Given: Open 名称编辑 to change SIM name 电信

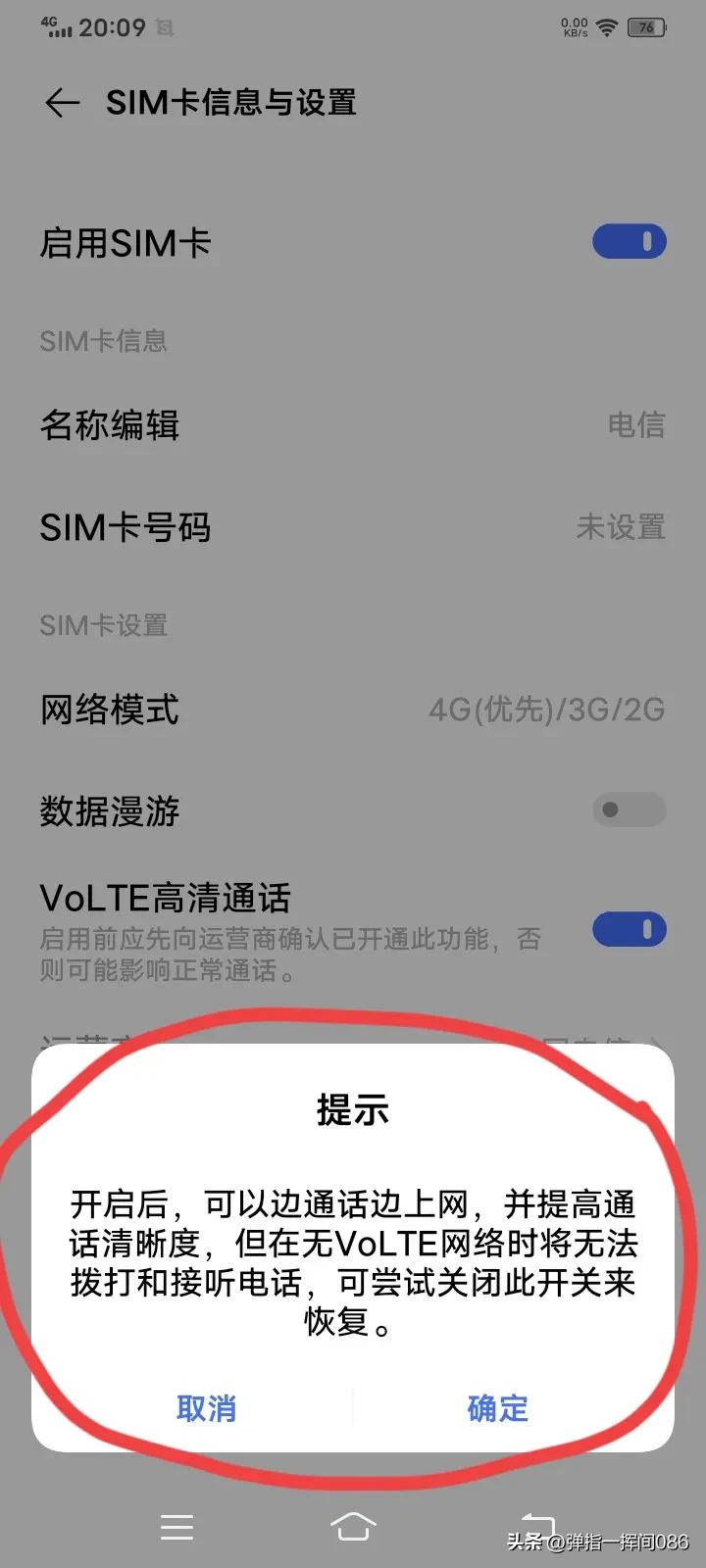Looking at the screenshot, I should pos(353,425).
